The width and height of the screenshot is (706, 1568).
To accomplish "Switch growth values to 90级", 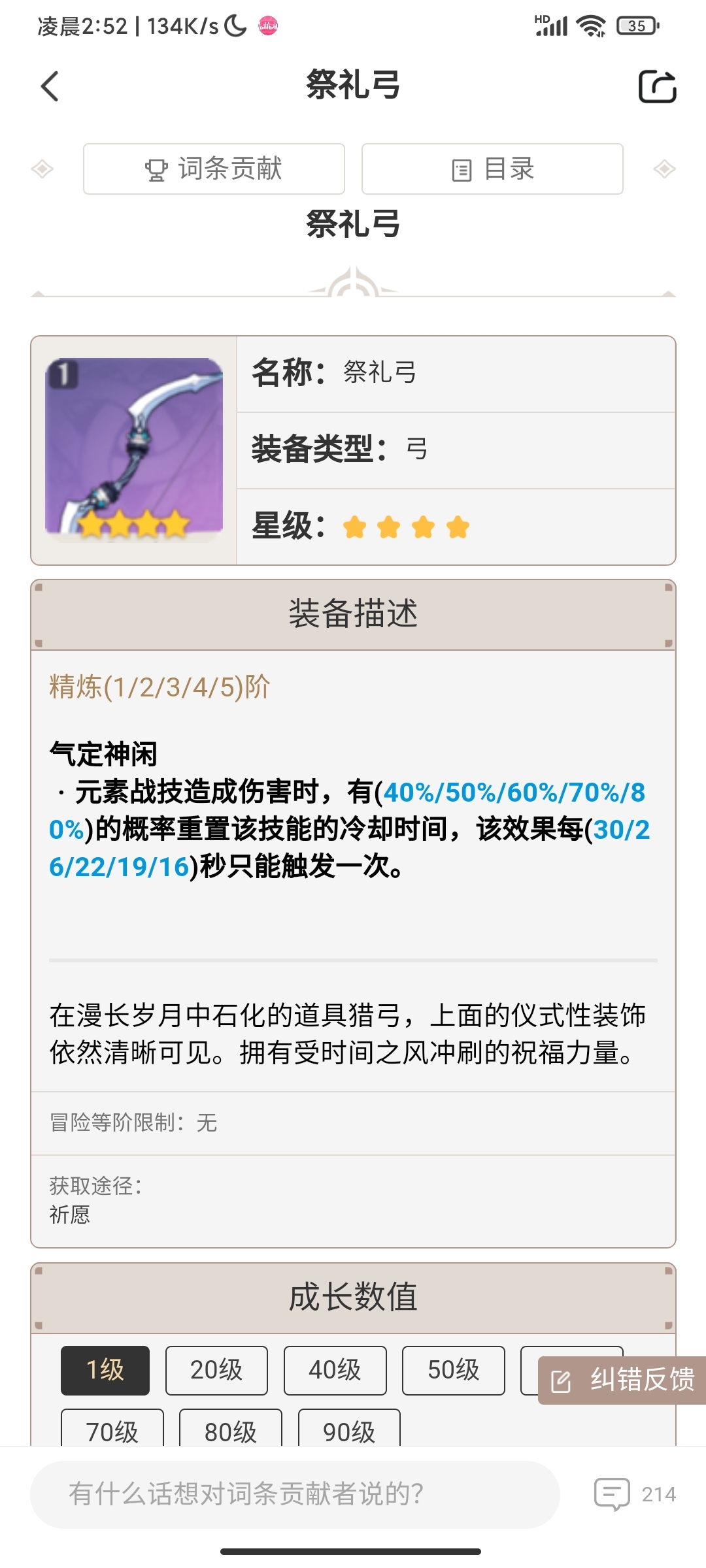I will tap(348, 1429).
